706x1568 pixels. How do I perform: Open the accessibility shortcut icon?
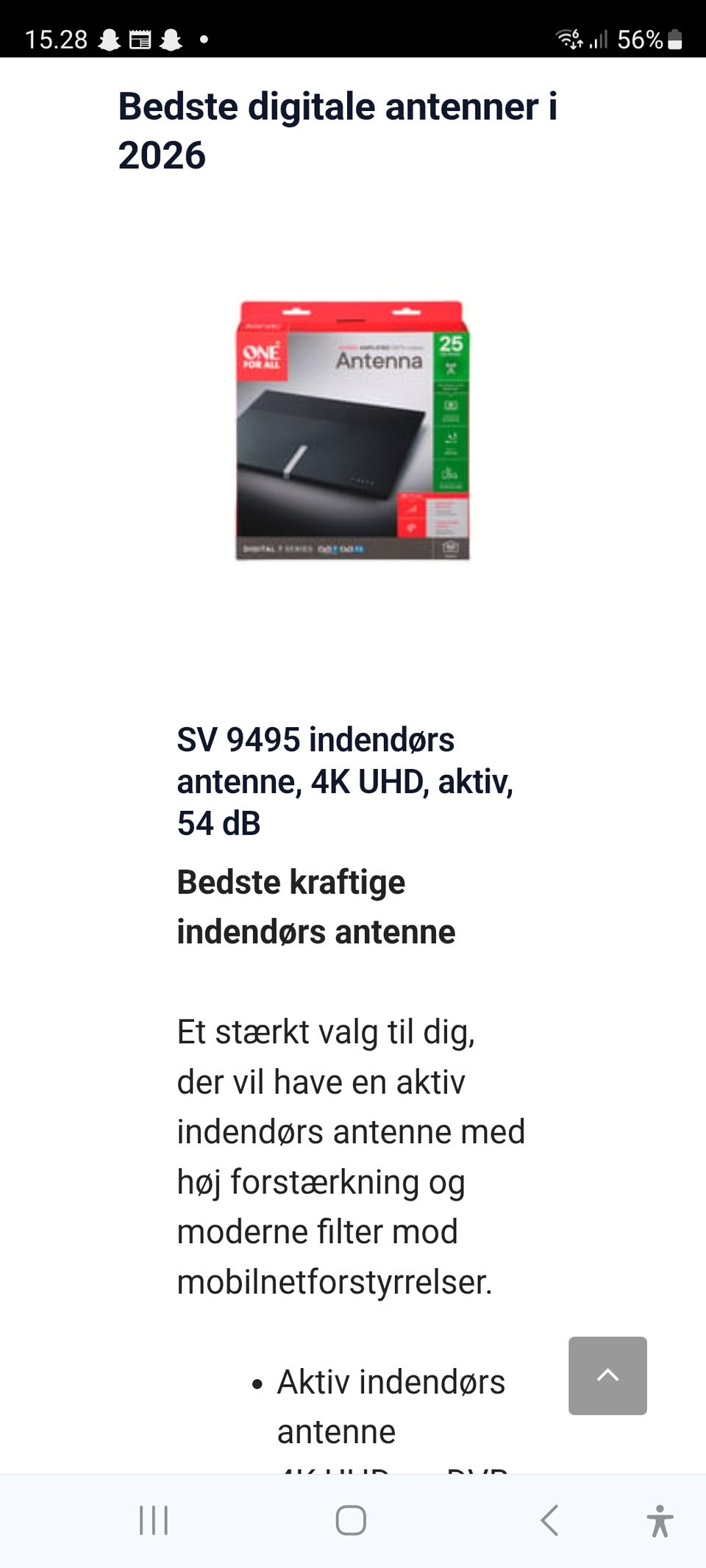(x=660, y=1520)
